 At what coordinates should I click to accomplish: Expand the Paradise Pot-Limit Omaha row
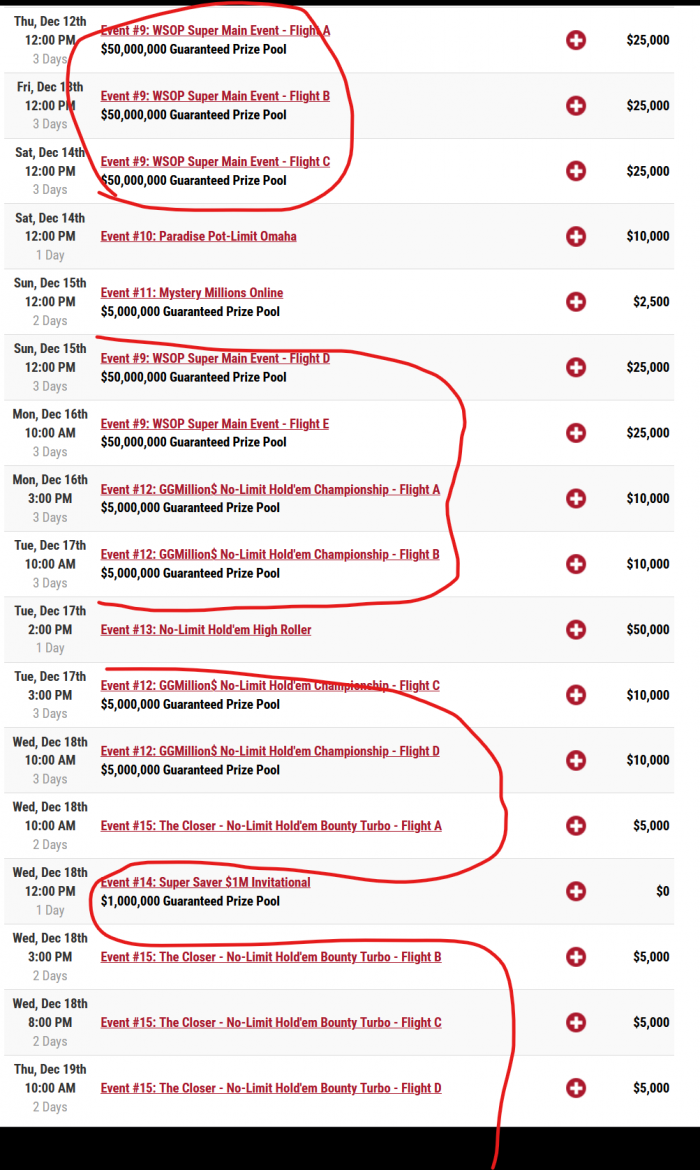576,236
